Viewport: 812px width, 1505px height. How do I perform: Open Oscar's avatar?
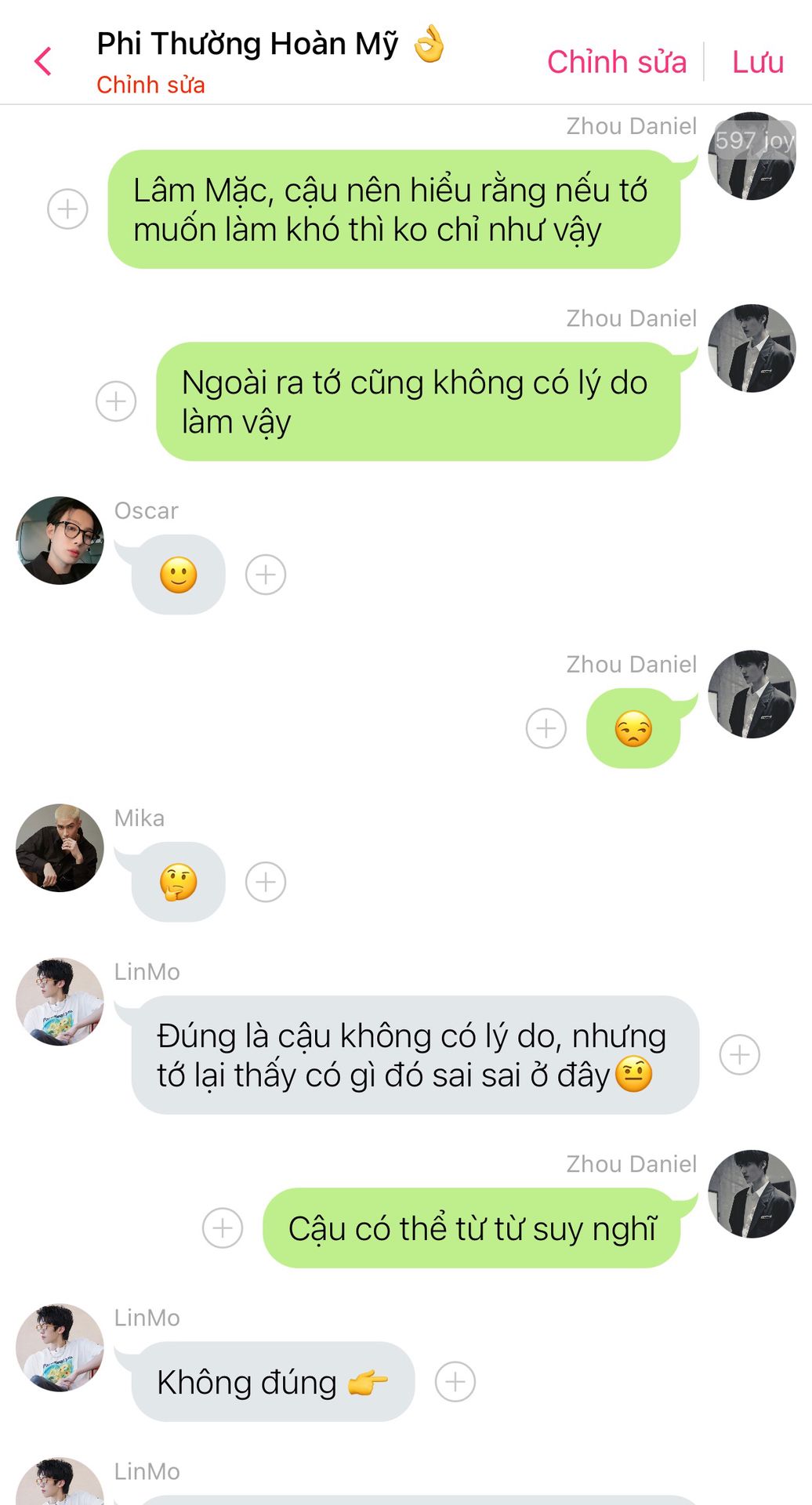tap(60, 540)
